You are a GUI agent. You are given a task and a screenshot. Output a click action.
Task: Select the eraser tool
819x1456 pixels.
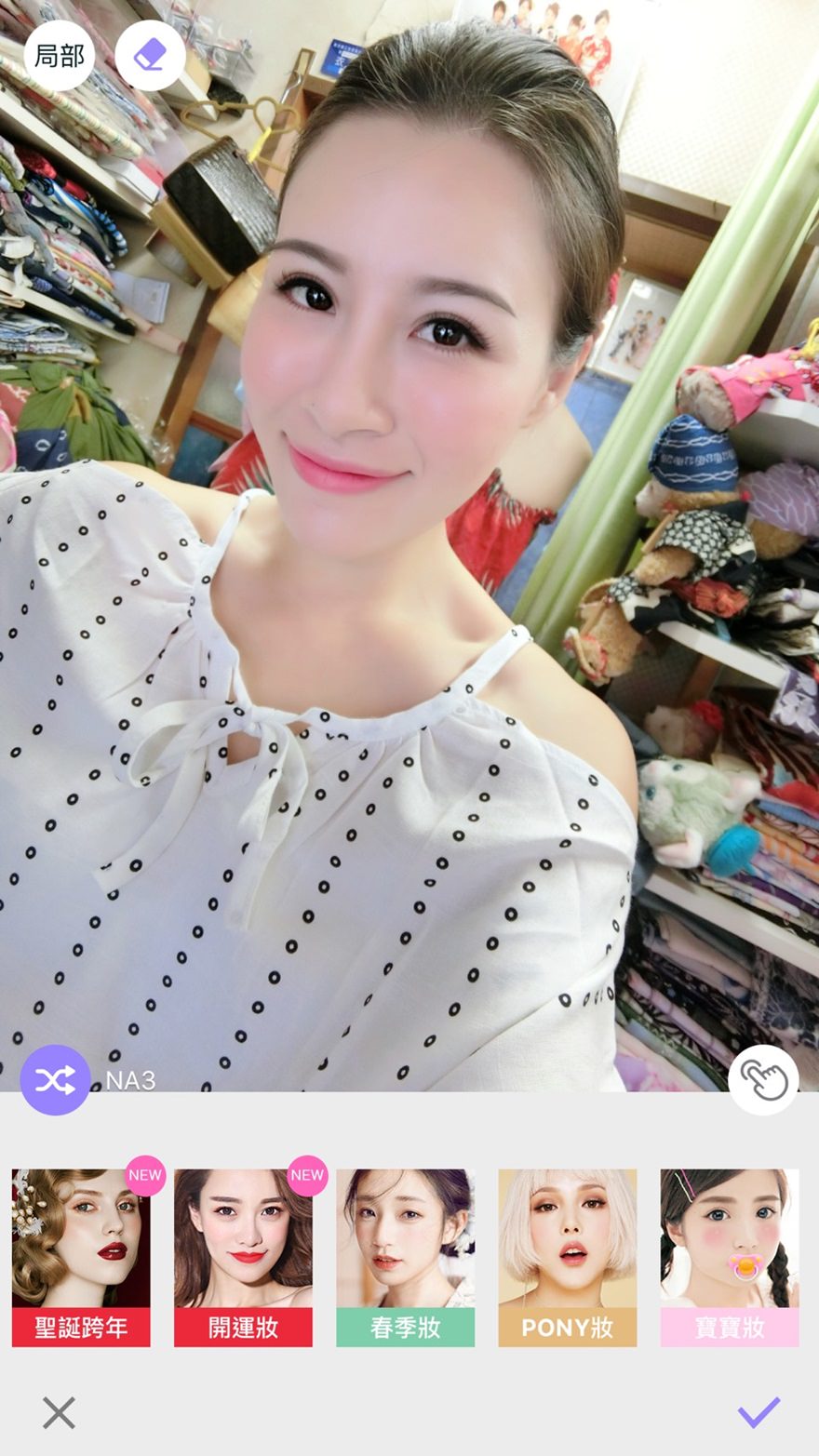click(150, 56)
